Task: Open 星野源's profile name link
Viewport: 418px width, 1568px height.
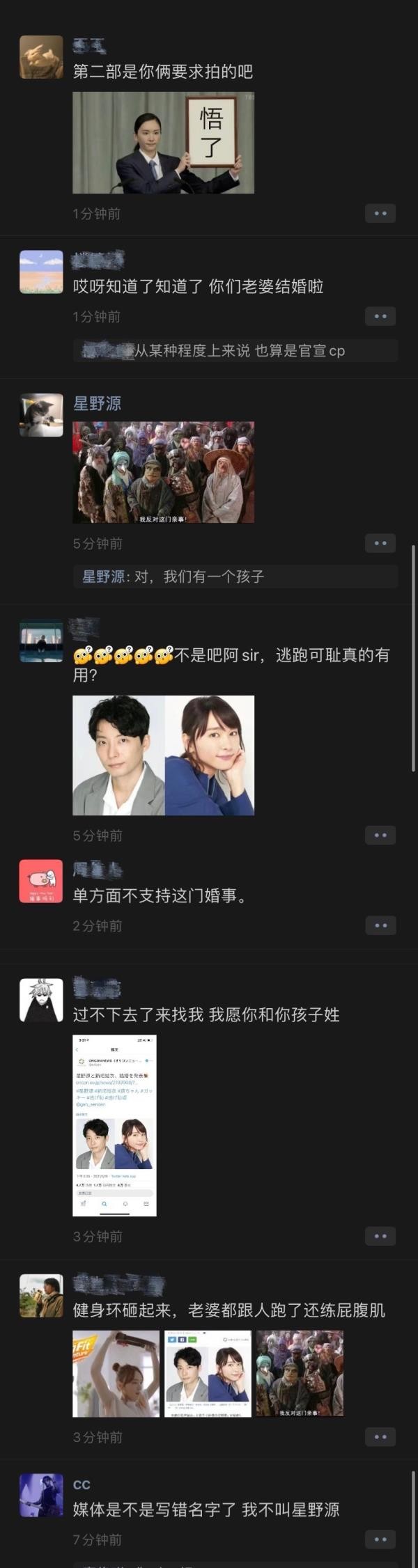Action: (97, 403)
